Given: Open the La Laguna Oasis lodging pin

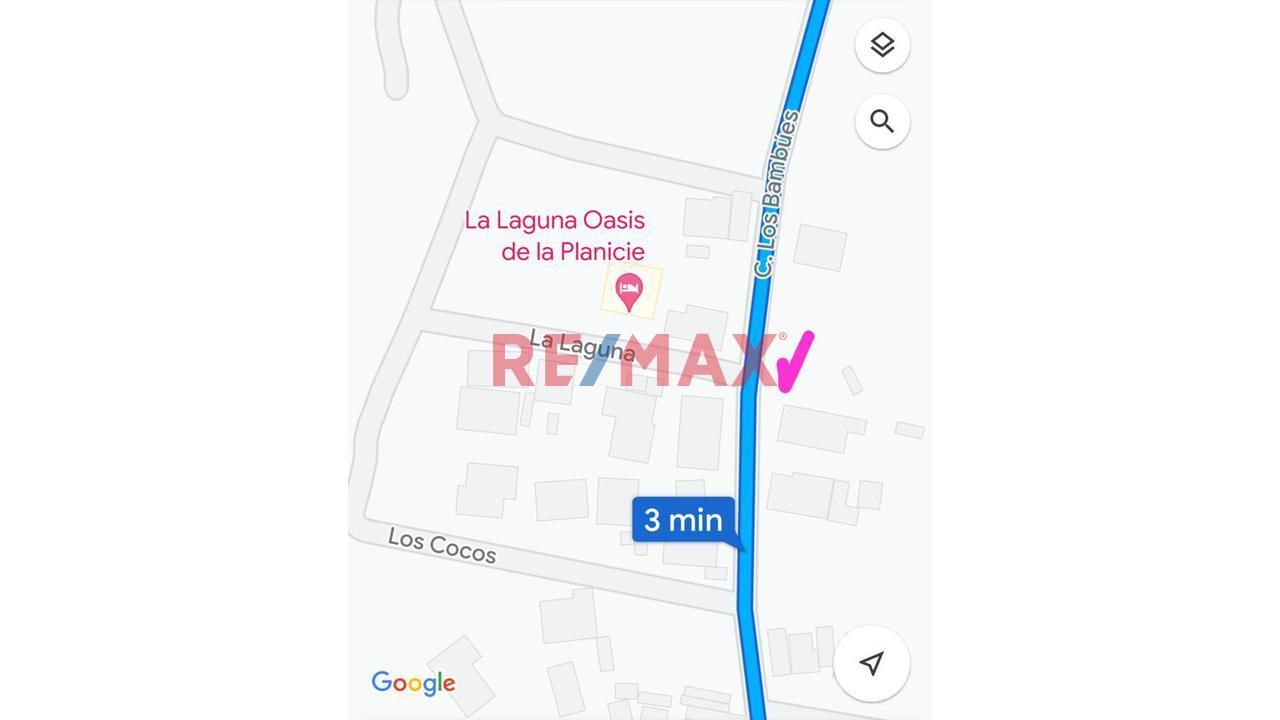Looking at the screenshot, I should (x=629, y=292).
